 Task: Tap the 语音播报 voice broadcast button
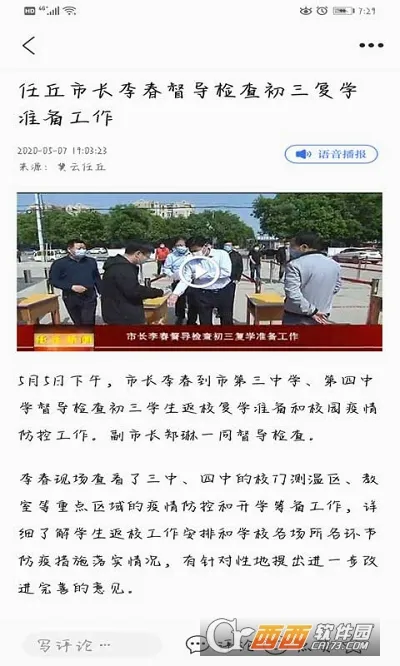point(331,154)
